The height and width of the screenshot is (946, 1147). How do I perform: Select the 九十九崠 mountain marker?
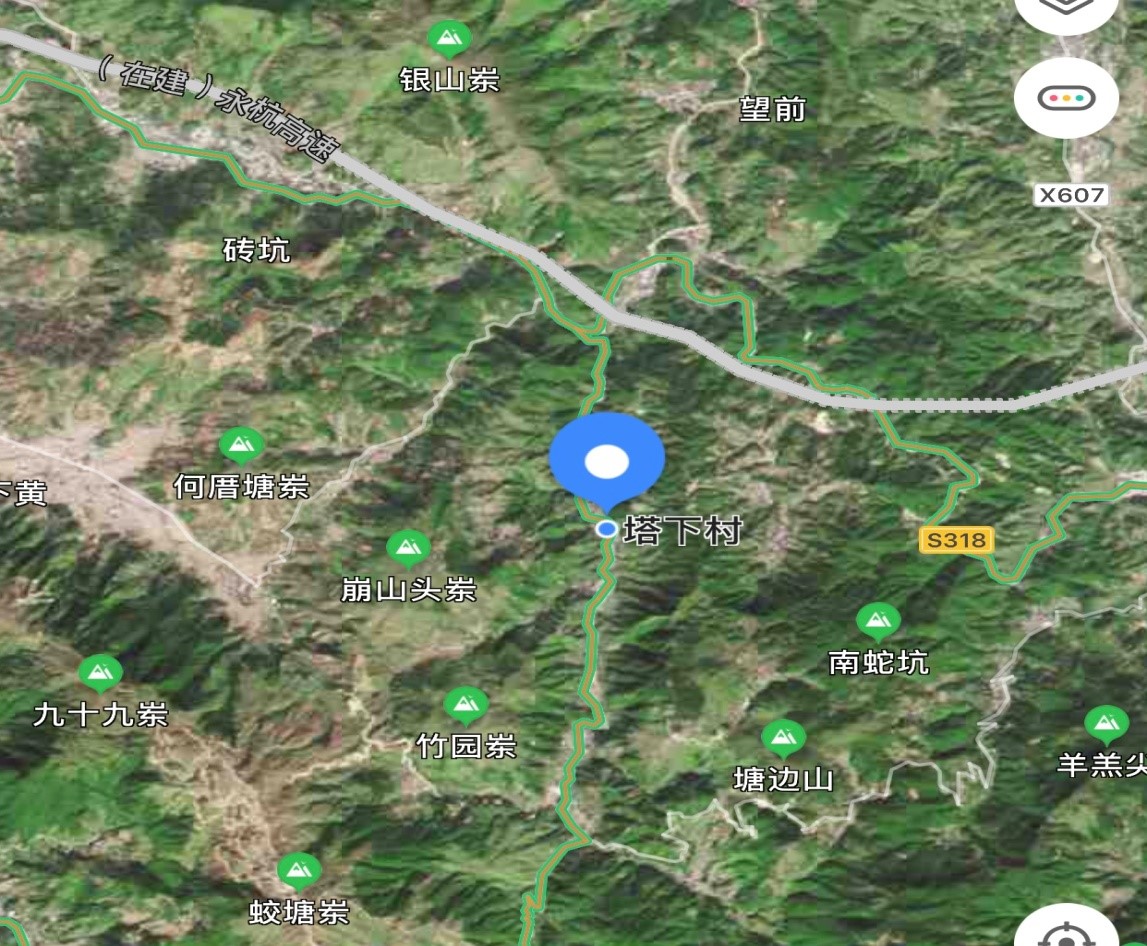click(100, 673)
